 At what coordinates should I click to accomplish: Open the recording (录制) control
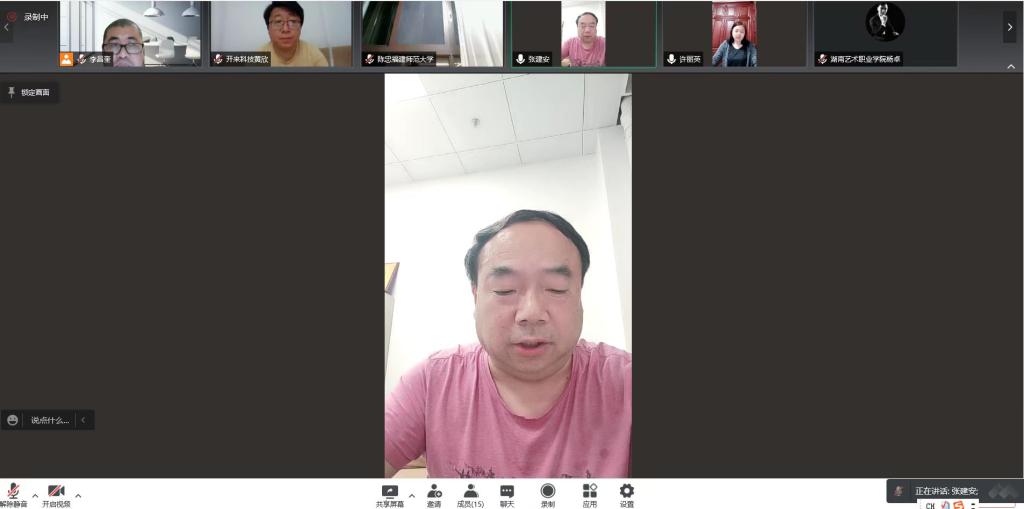pyautogui.click(x=548, y=494)
